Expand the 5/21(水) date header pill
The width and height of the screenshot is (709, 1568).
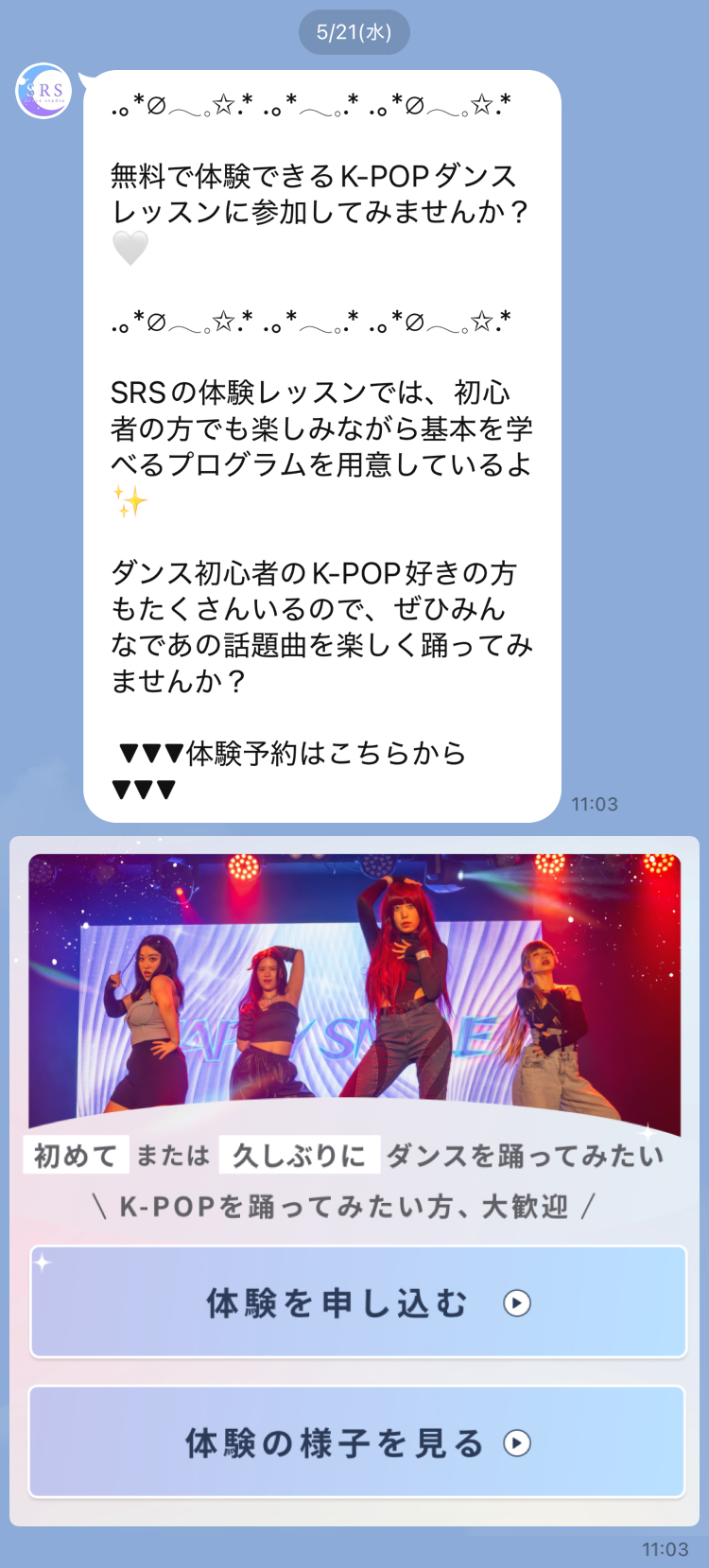pyautogui.click(x=354, y=32)
